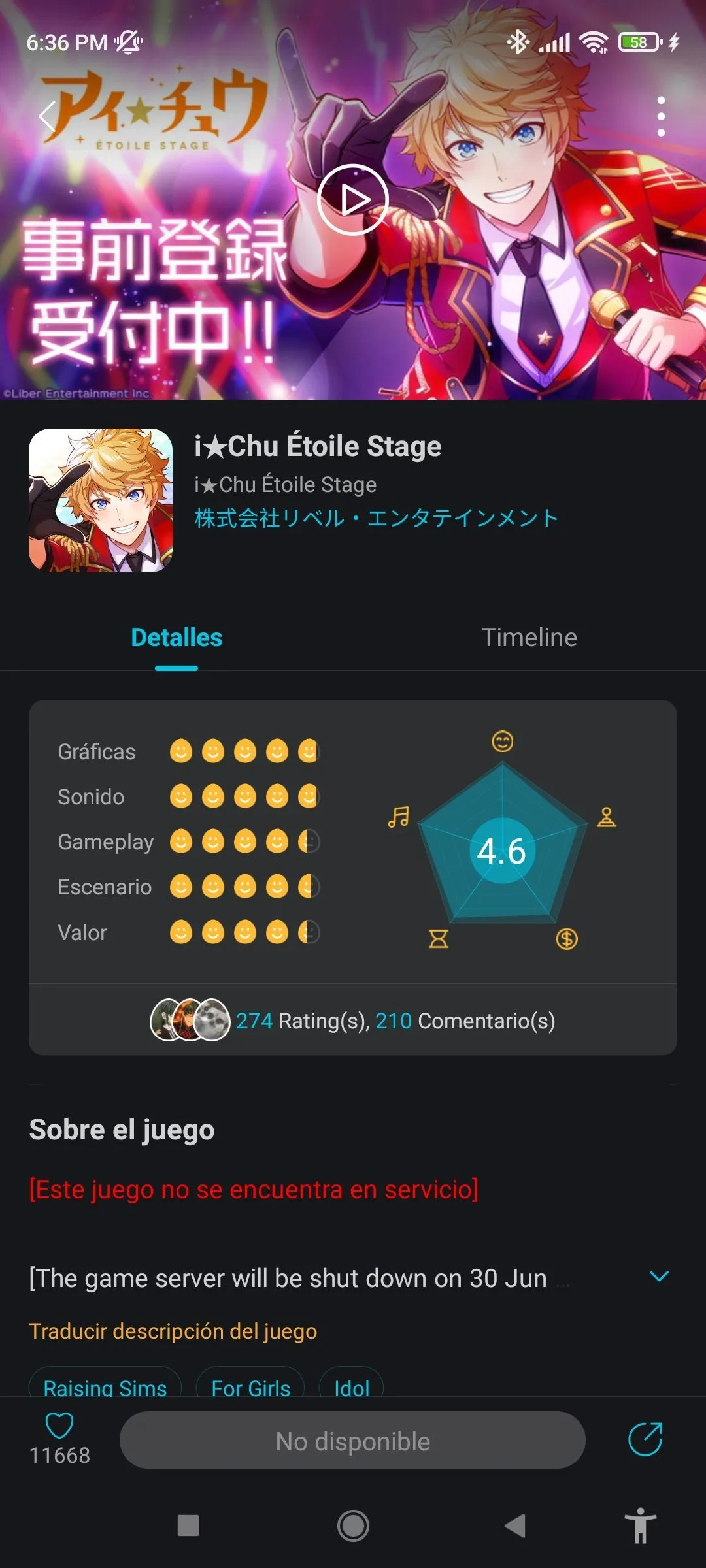
Task: Open the For Girls tag
Action: point(250,1385)
